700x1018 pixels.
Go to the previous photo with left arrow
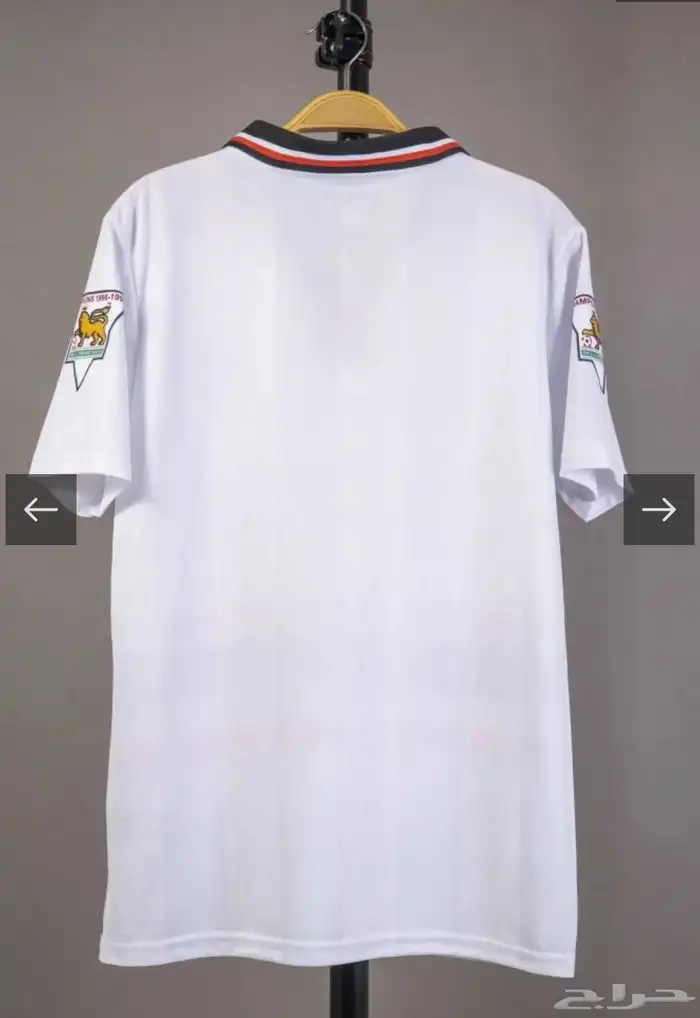coord(41,510)
